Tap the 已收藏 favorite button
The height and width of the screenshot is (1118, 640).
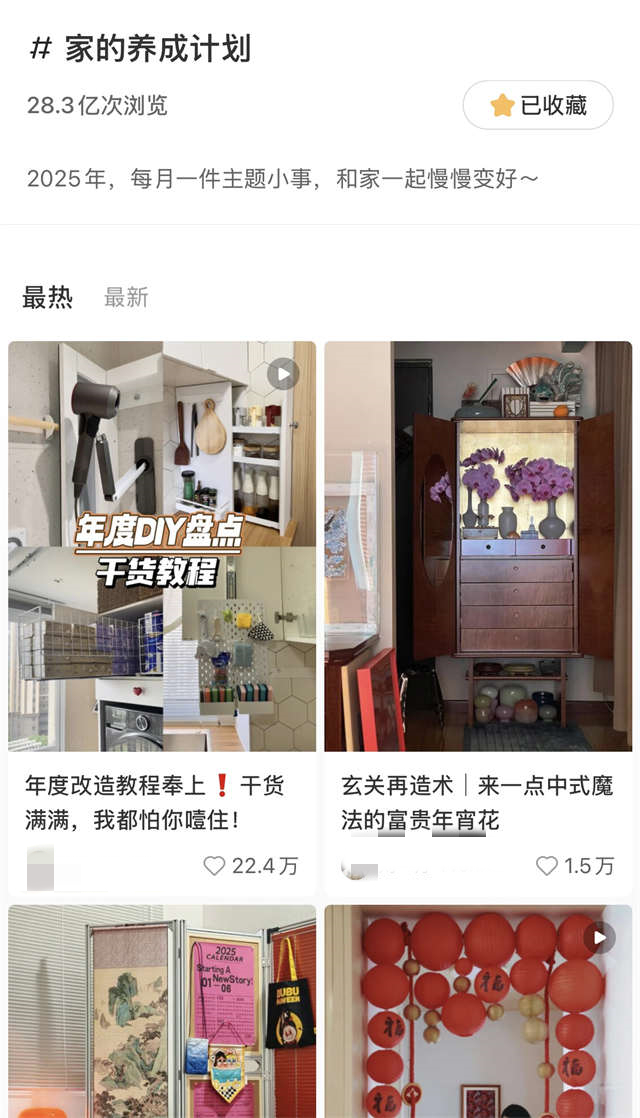(x=538, y=105)
